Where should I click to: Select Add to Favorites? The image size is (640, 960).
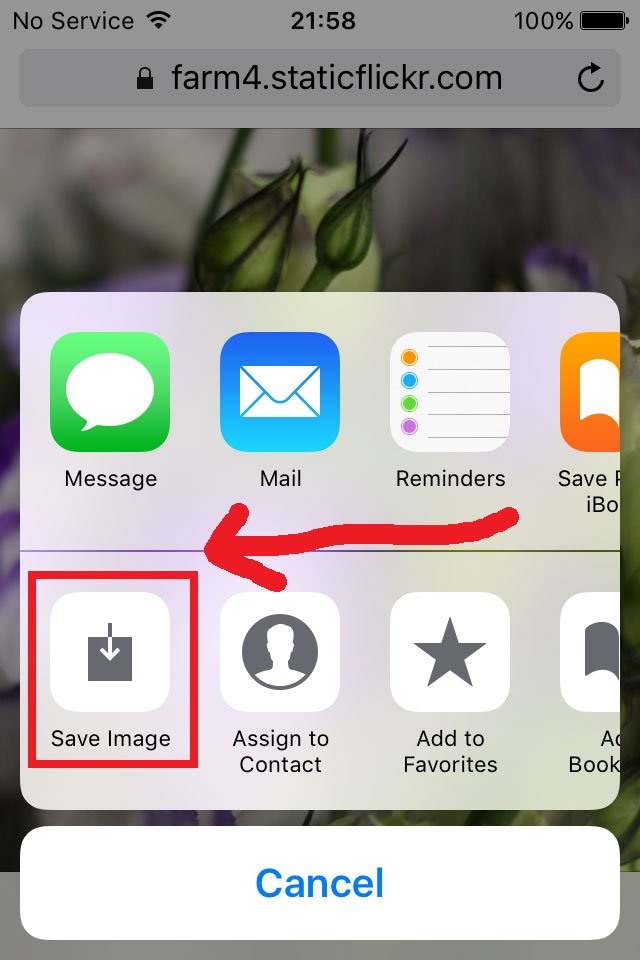tap(450, 652)
